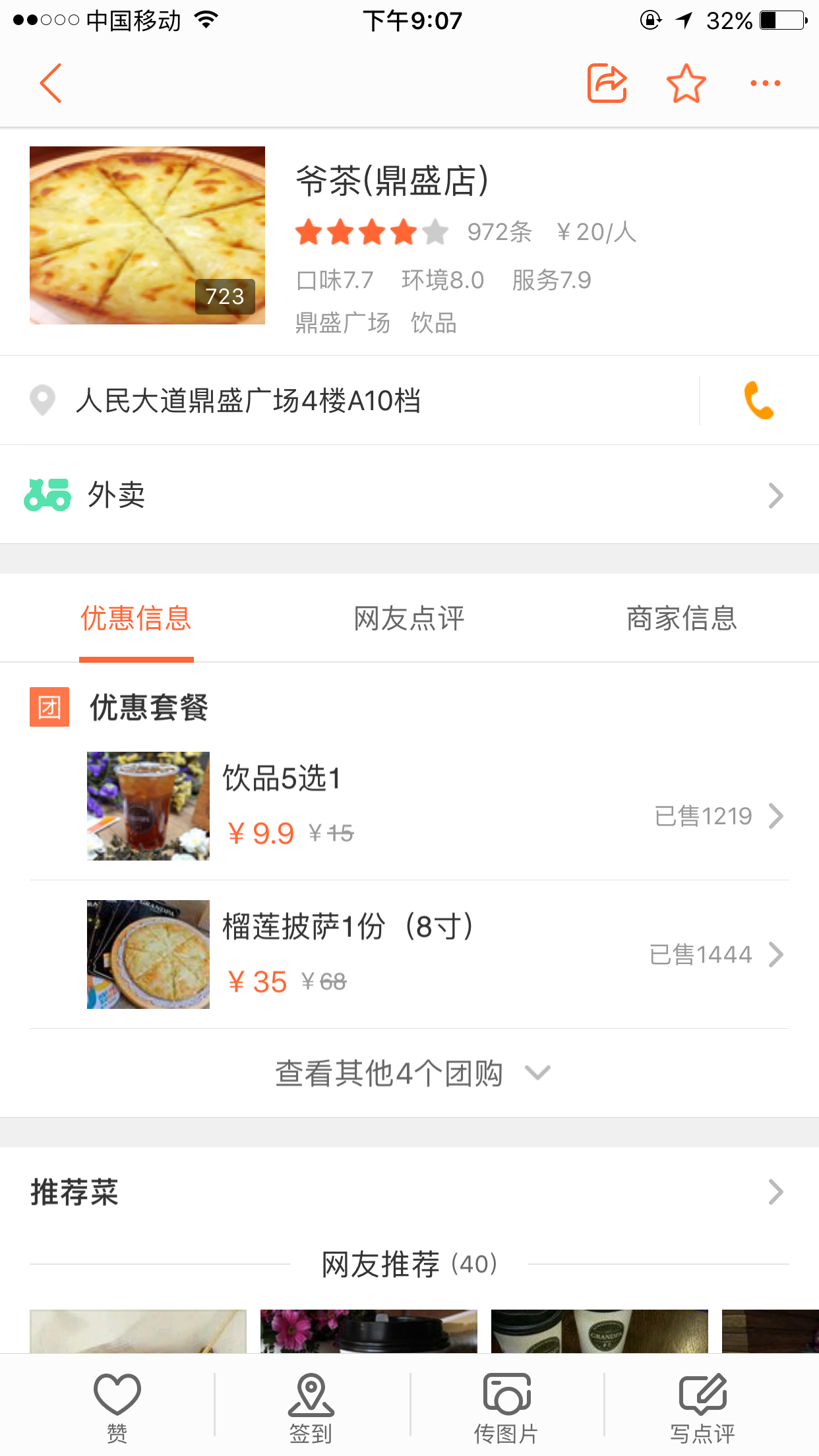Favorite this shop with the star
Screen dimensions: 819x1456
(686, 83)
